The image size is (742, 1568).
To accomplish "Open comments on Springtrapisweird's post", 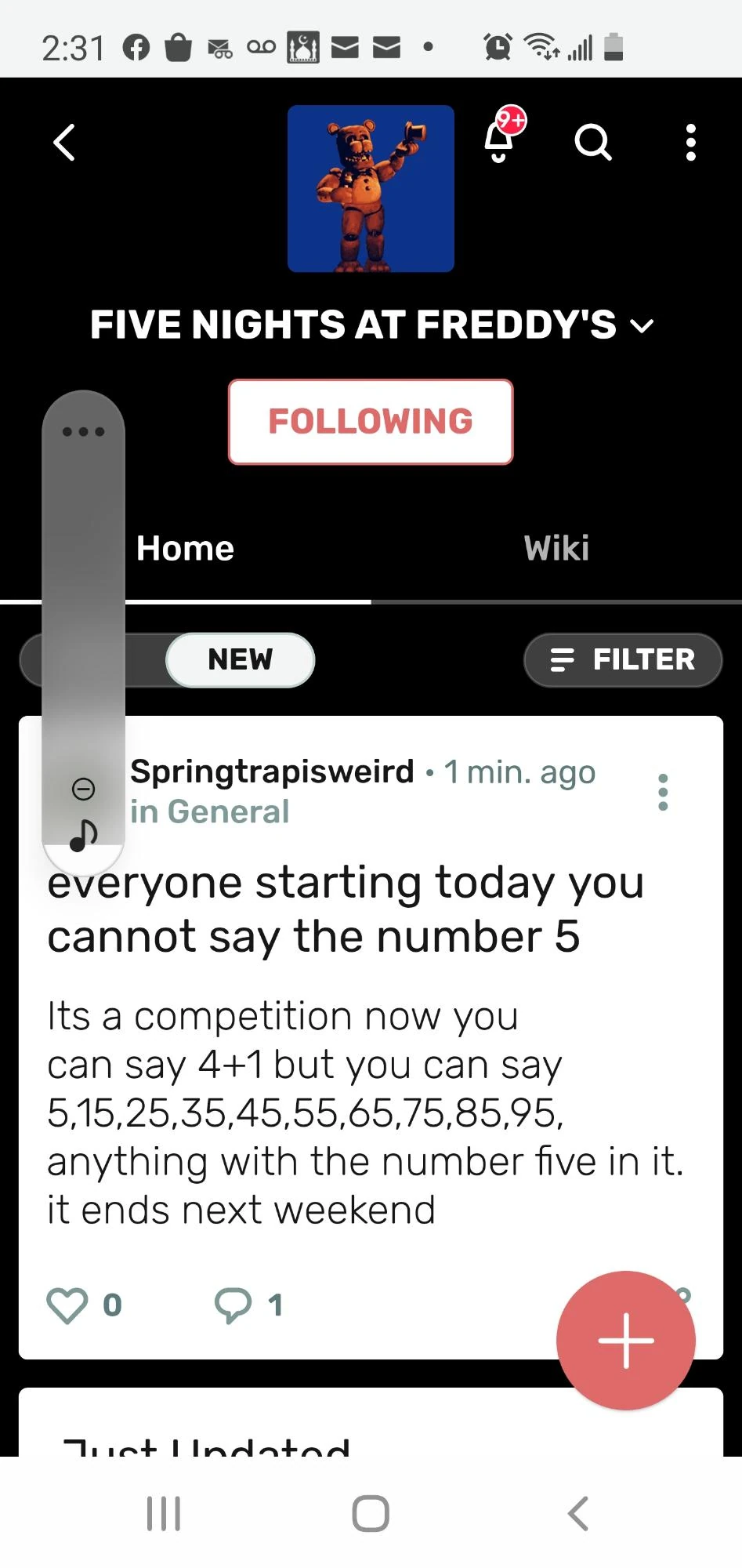I will tap(233, 1305).
